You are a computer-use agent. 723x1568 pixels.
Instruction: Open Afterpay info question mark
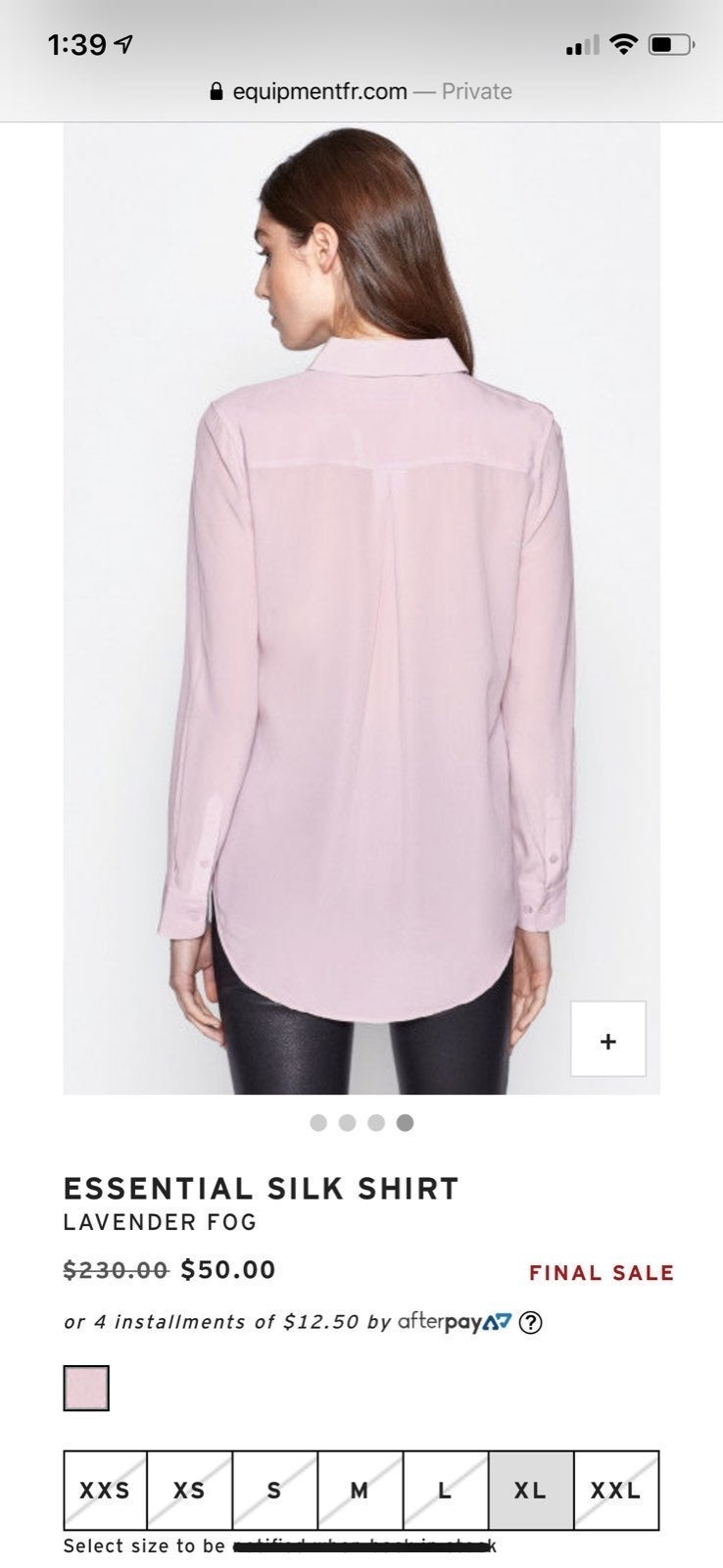tap(531, 1323)
